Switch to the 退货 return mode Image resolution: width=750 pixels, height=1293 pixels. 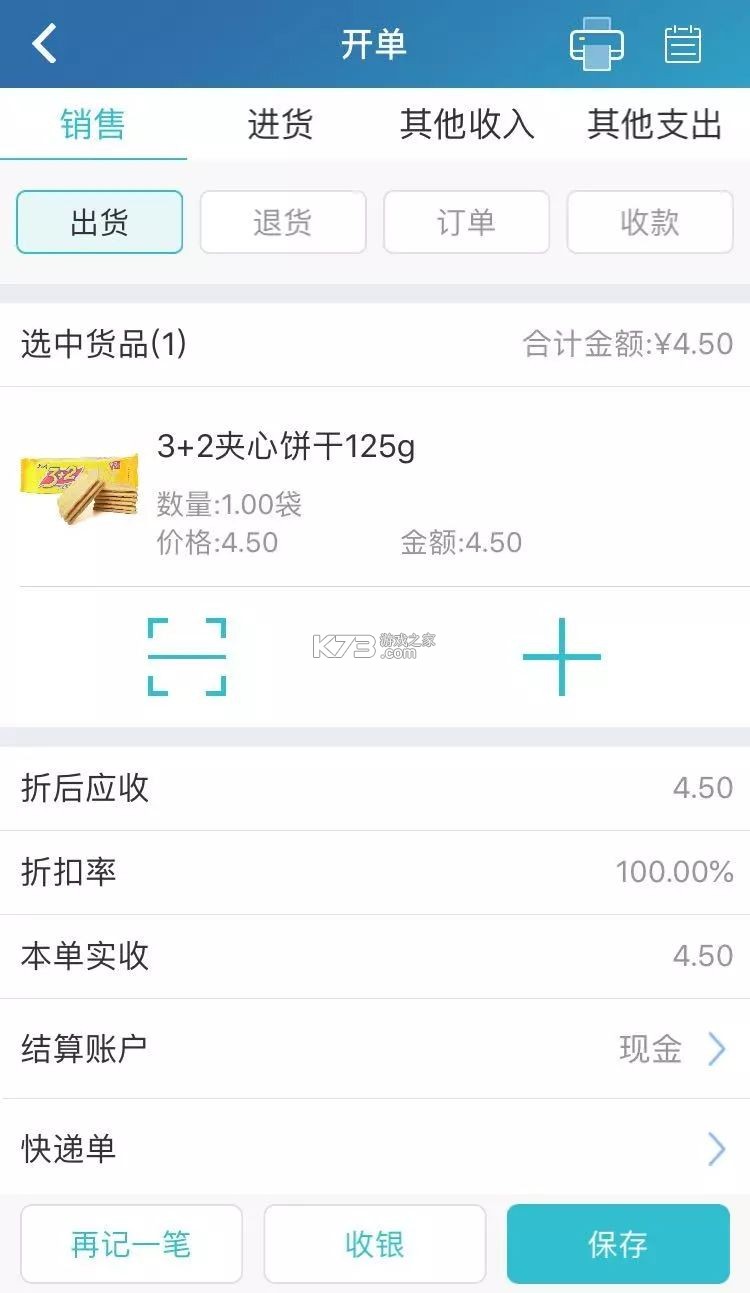[282, 222]
